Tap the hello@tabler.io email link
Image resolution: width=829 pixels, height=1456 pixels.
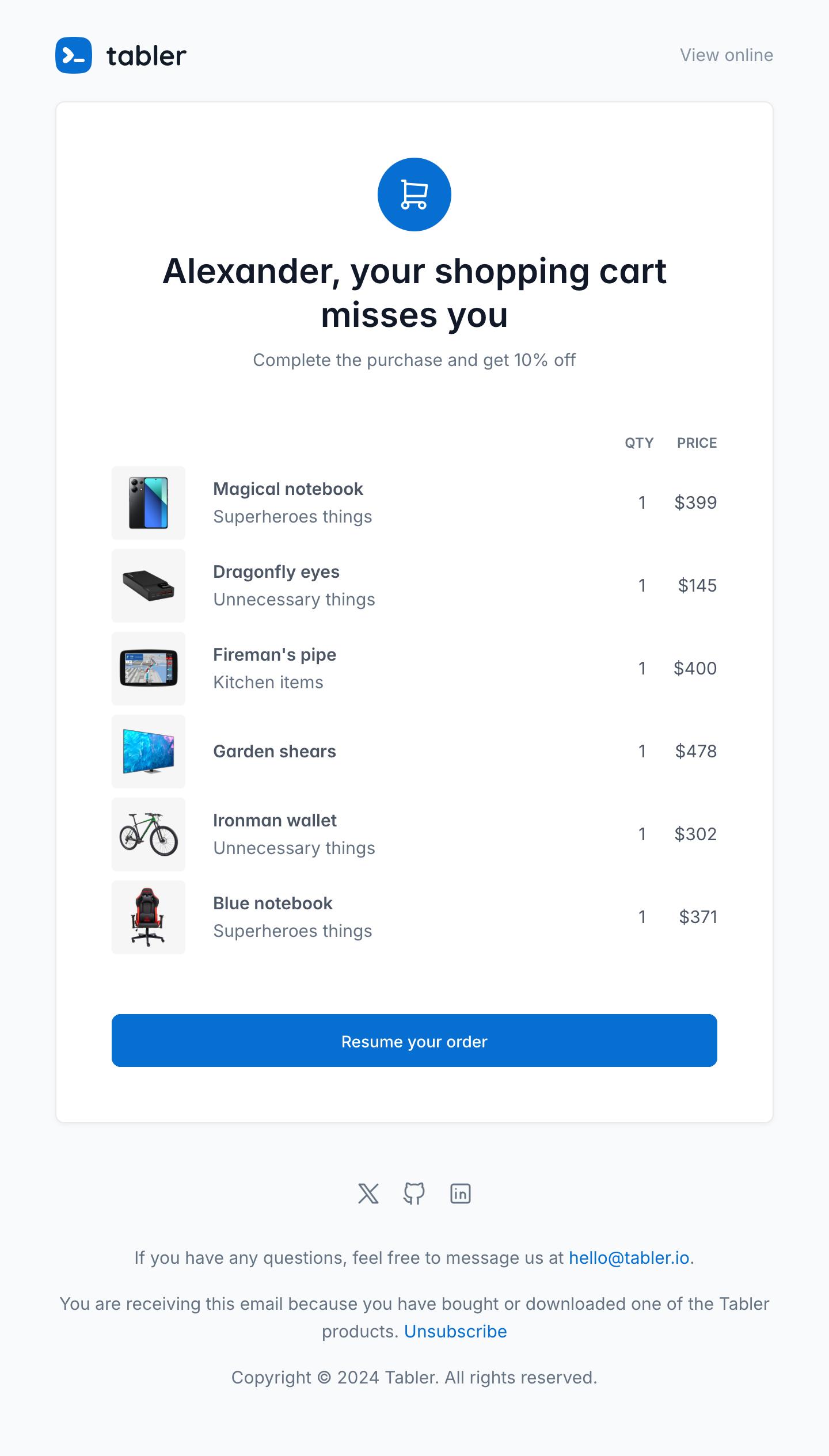coord(629,1257)
